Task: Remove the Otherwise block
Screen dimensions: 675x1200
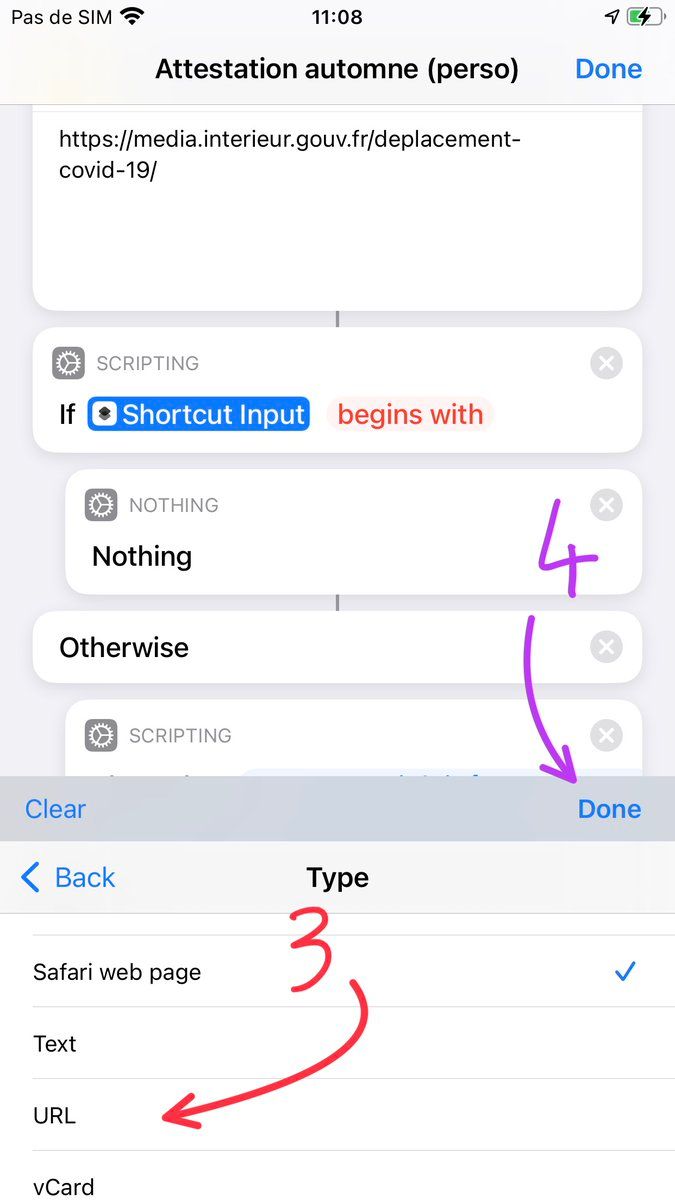Action: point(606,647)
